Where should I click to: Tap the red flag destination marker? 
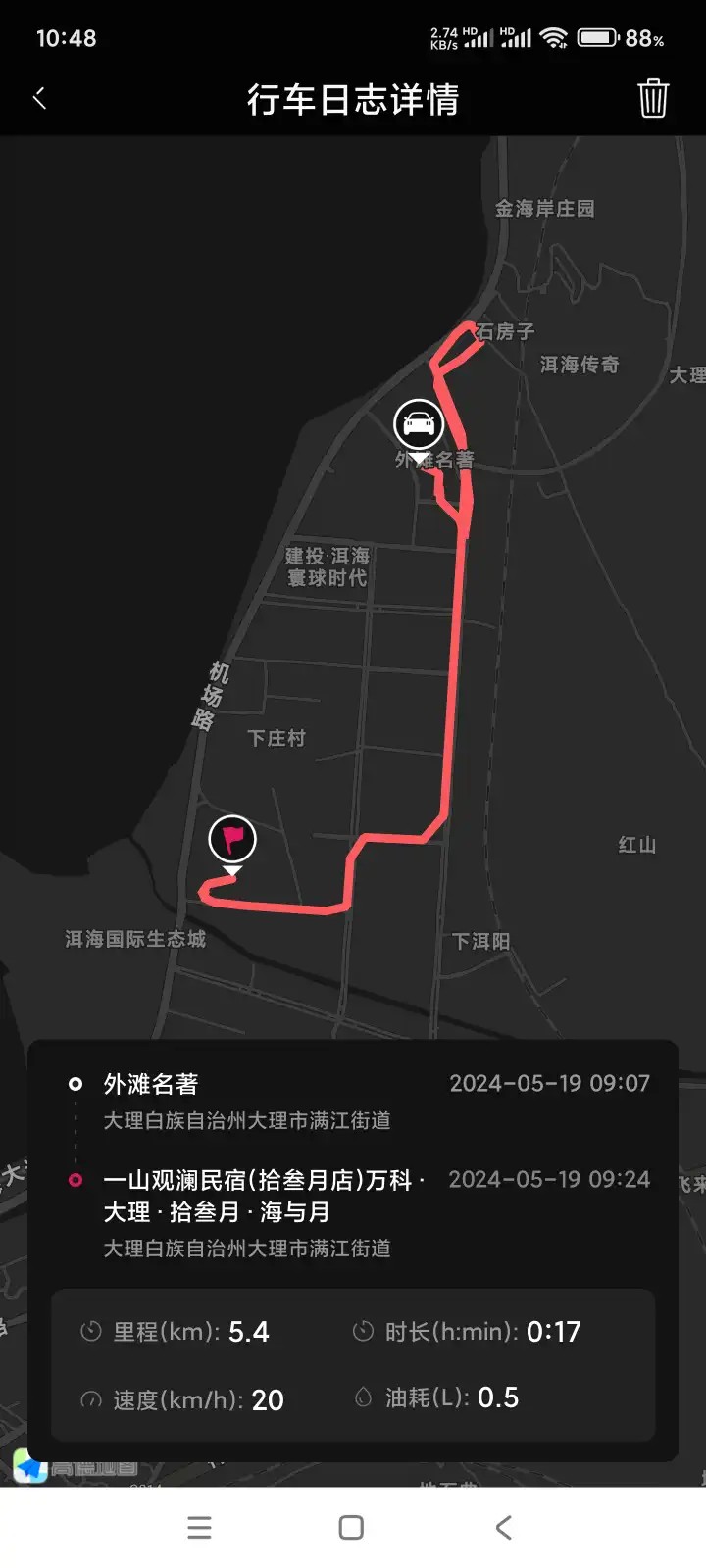pos(232,840)
